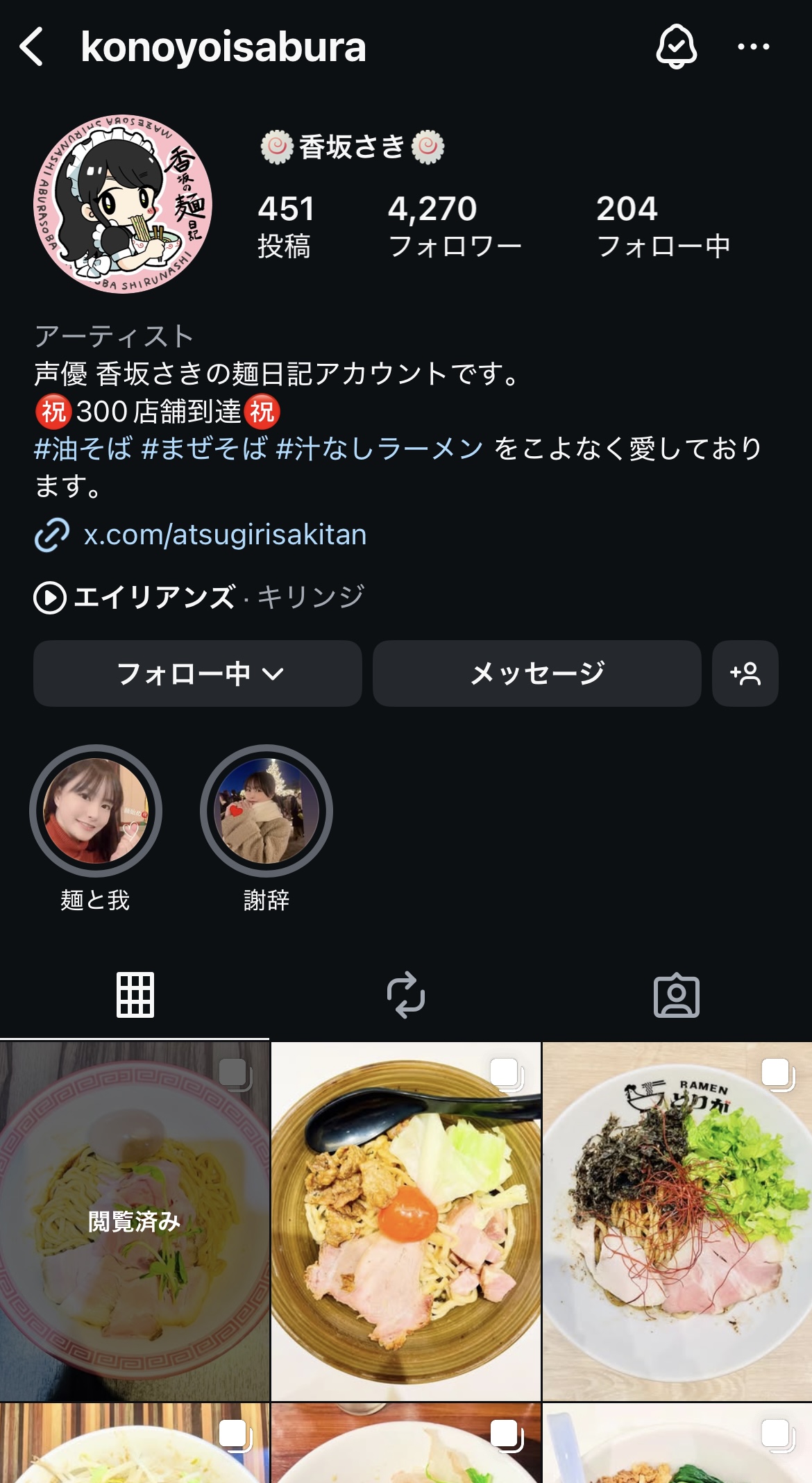This screenshot has width=812, height=1483.
Task: Switch to the posts grid tab
Action: (x=135, y=995)
